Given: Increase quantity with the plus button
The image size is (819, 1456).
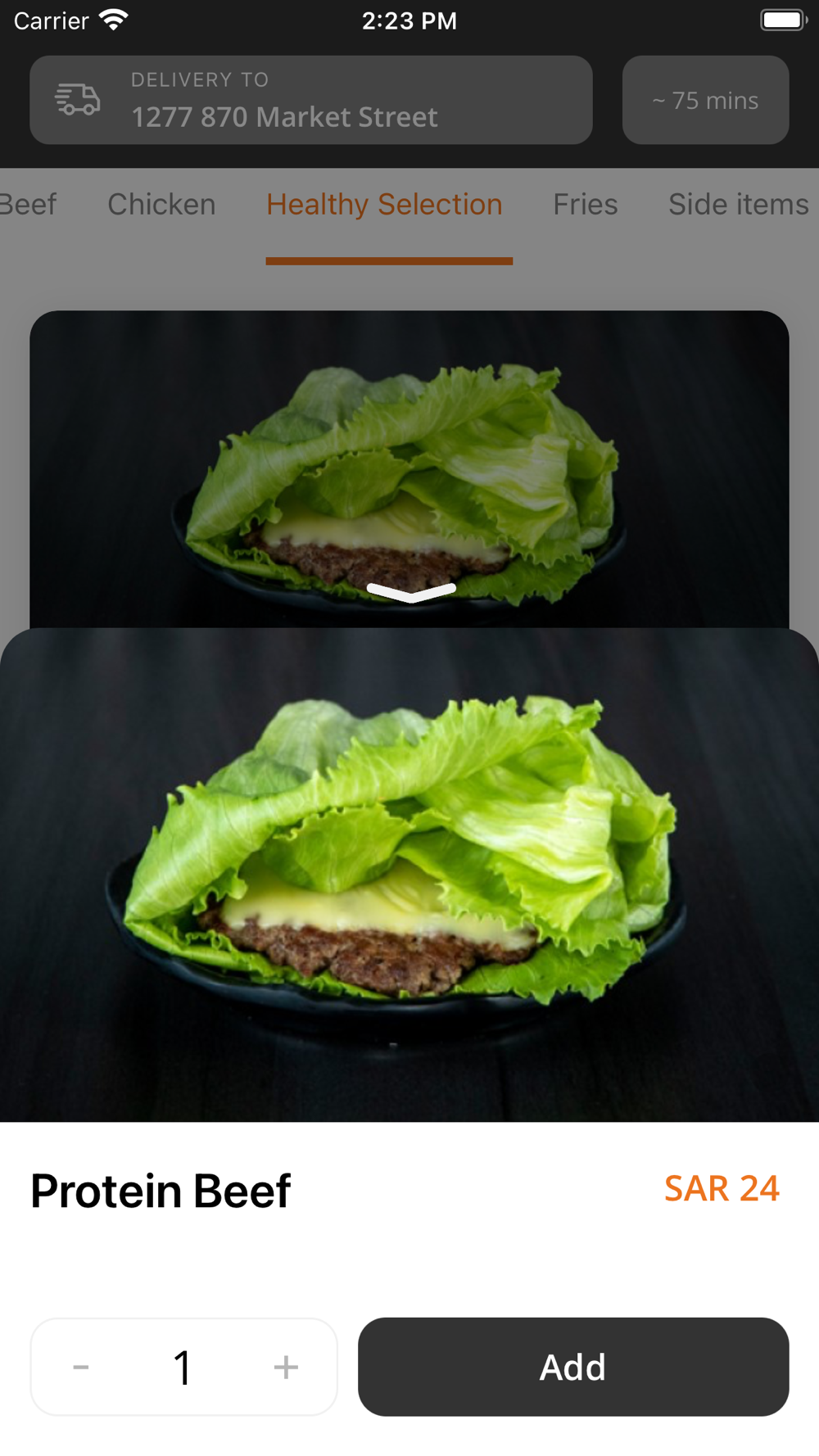Looking at the screenshot, I should (286, 1367).
